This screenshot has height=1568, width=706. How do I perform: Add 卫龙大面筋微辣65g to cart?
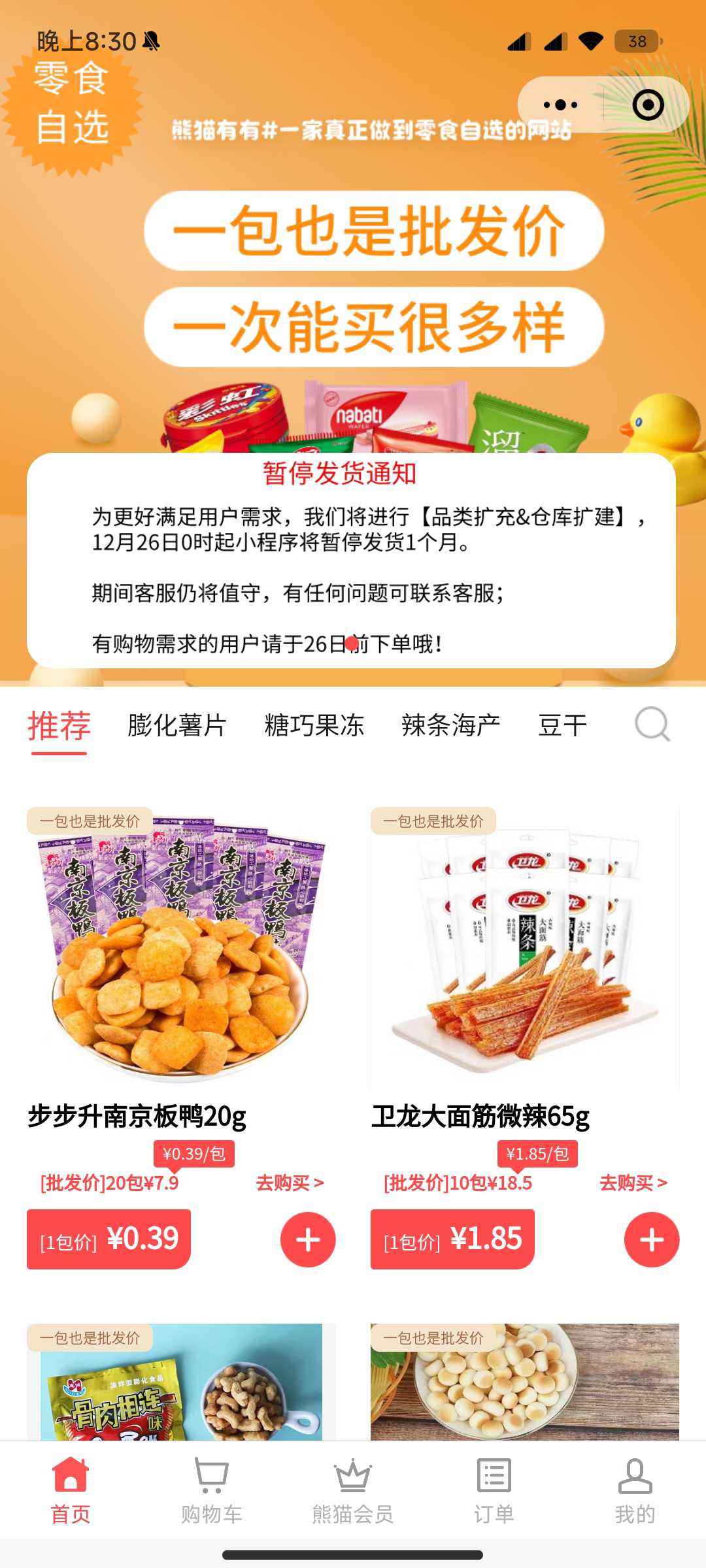tap(651, 1239)
